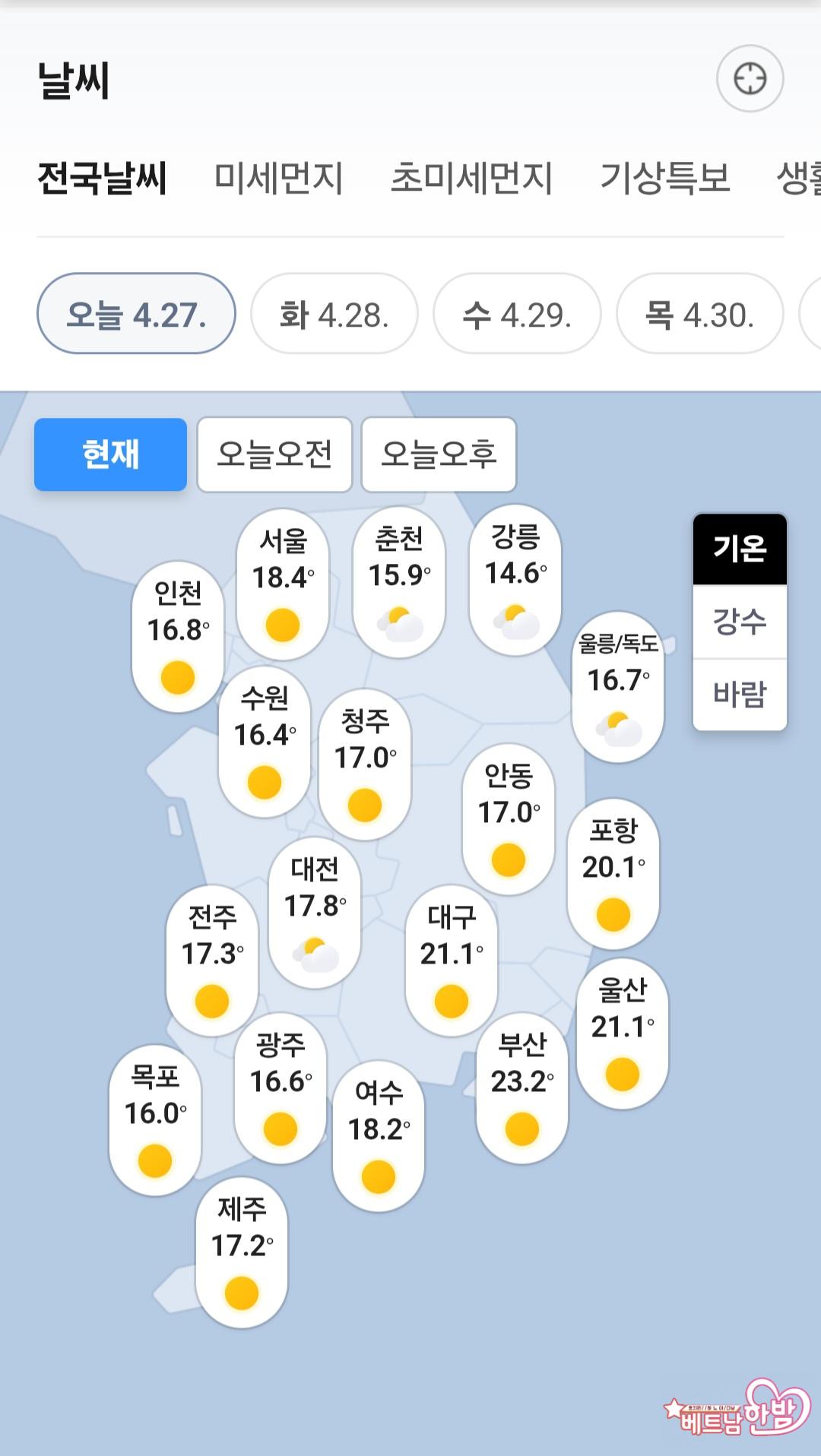821x1456 pixels.
Task: Open 울릉/독도 weather details
Action: (x=618, y=686)
